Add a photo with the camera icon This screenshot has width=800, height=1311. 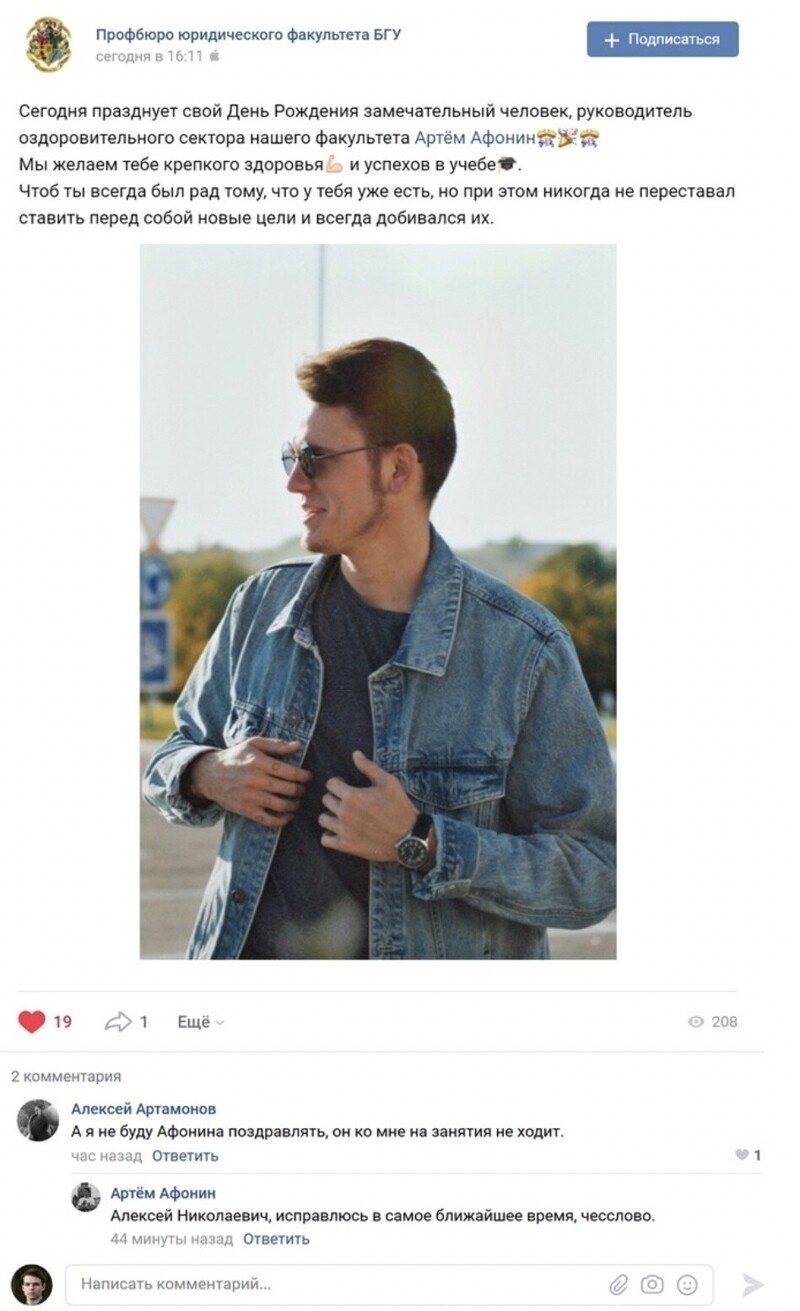click(652, 1284)
